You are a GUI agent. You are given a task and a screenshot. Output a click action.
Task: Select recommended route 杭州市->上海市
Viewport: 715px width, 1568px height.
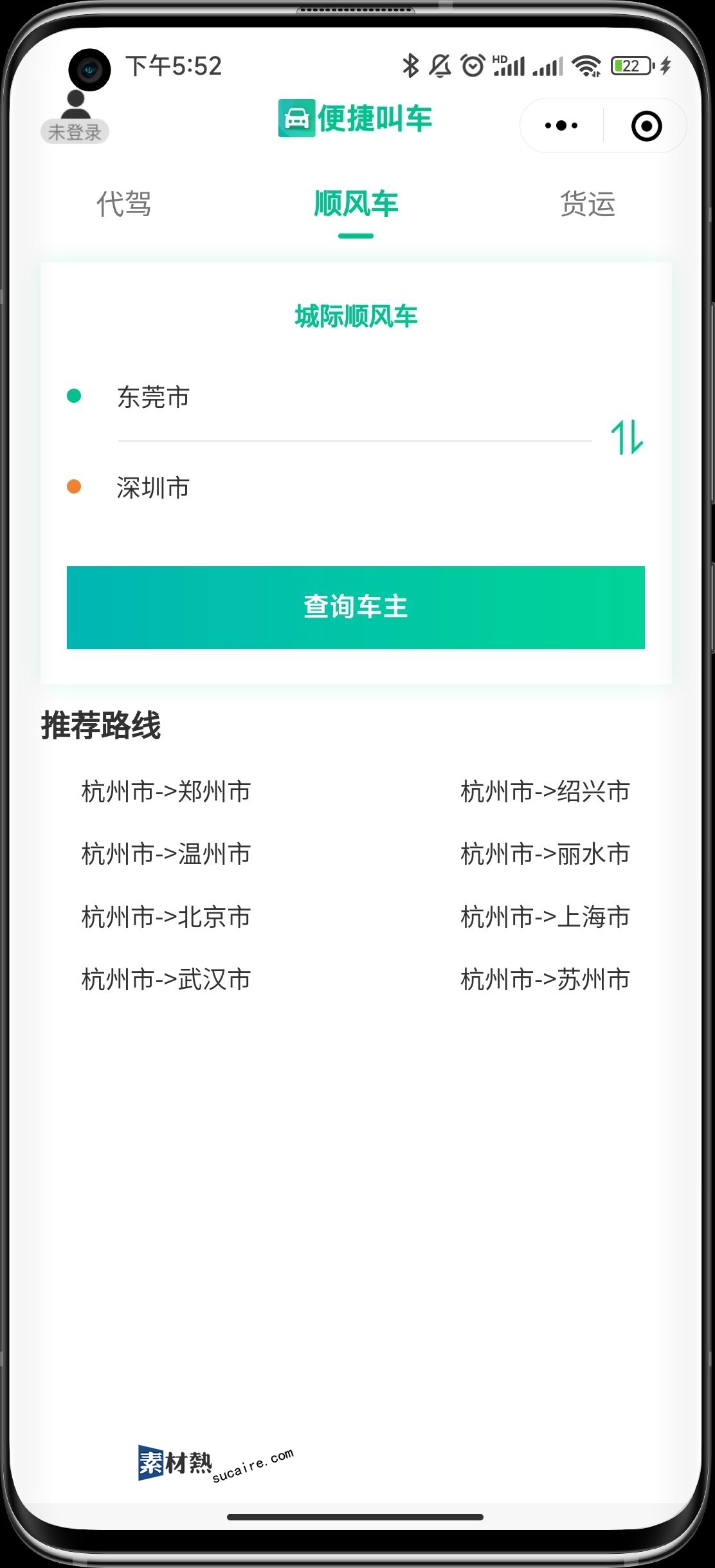(x=545, y=917)
